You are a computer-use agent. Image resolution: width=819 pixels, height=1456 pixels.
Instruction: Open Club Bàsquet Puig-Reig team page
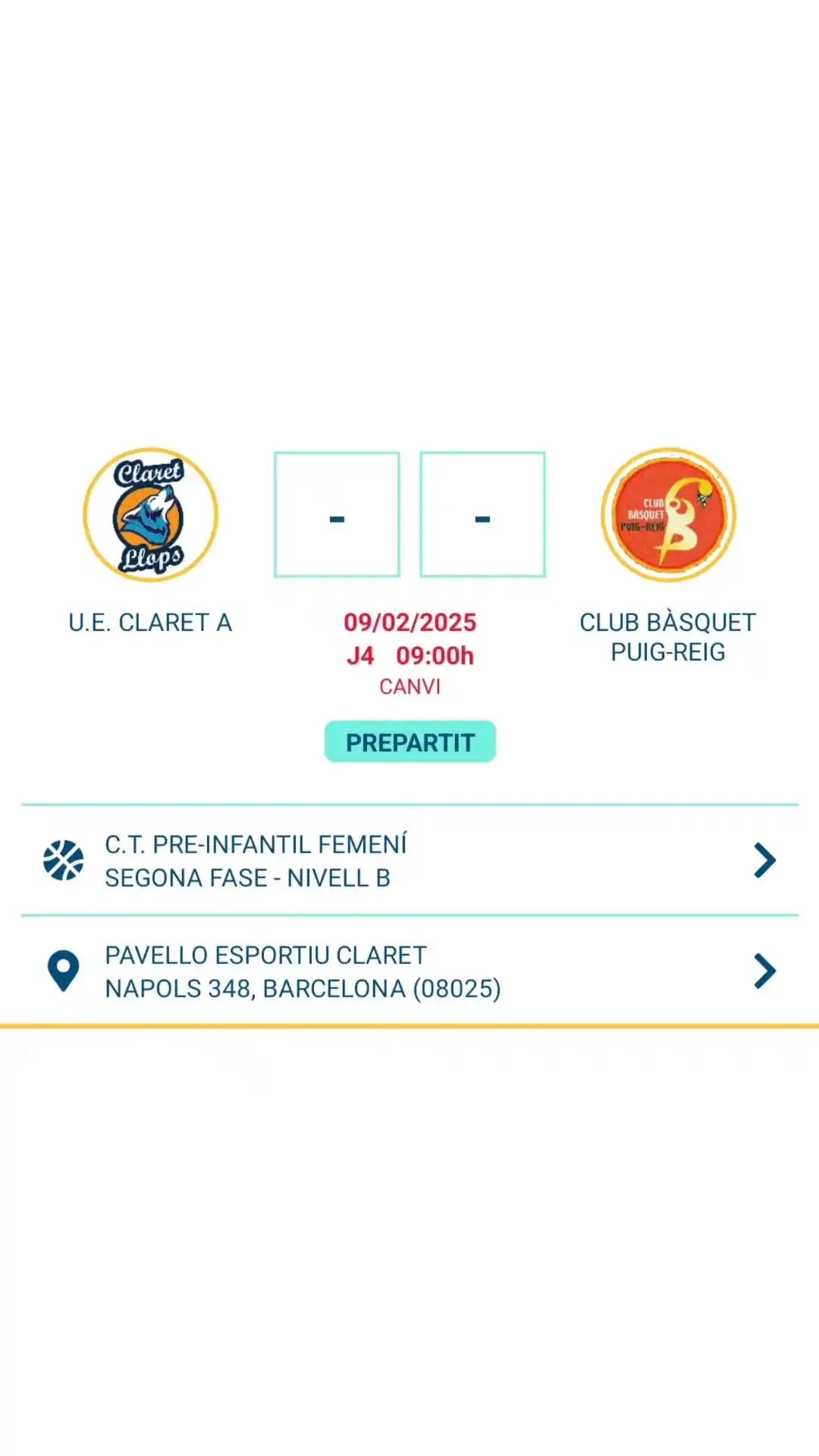click(667, 516)
